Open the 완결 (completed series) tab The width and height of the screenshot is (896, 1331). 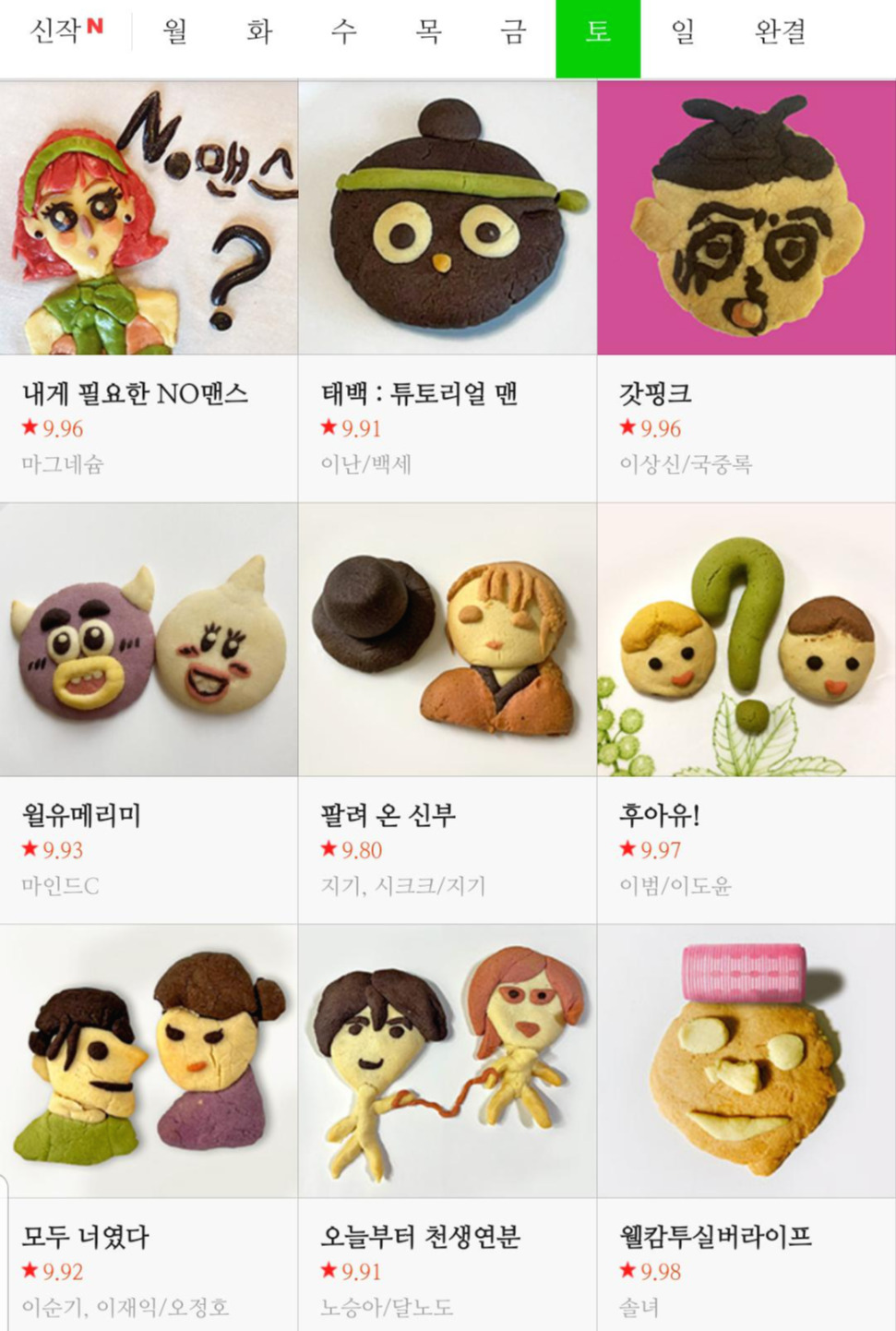pyautogui.click(x=780, y=32)
